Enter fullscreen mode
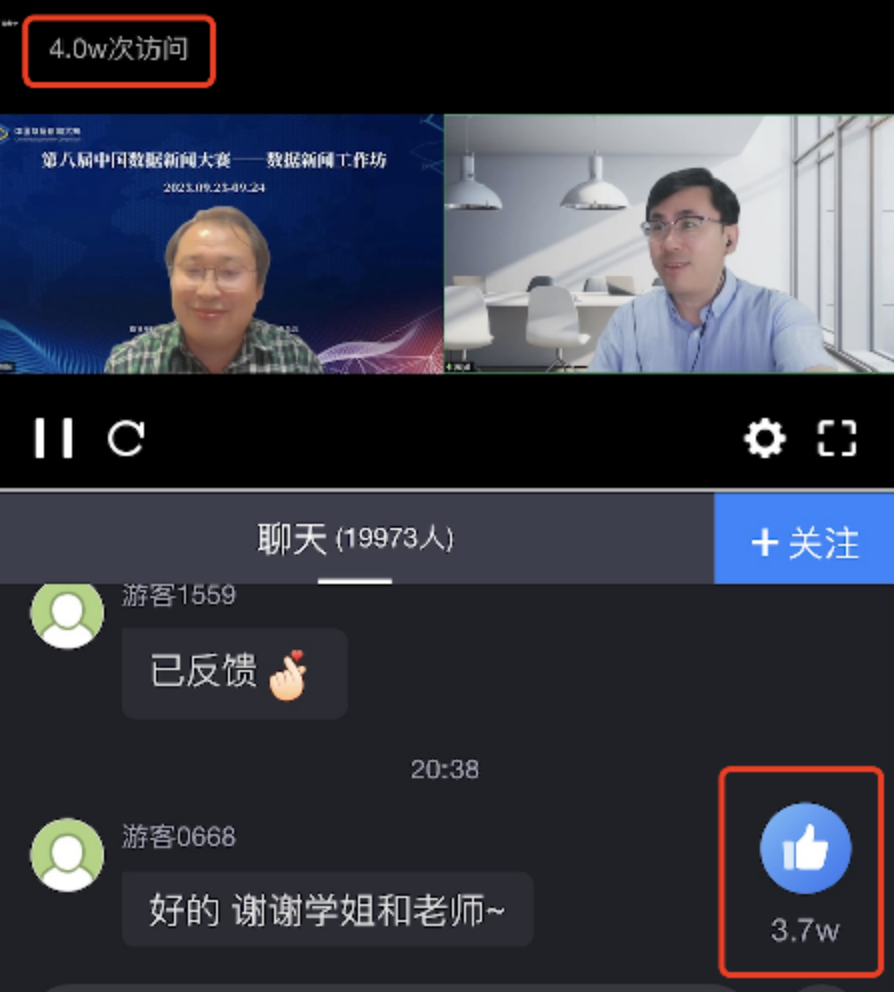 tap(837, 438)
